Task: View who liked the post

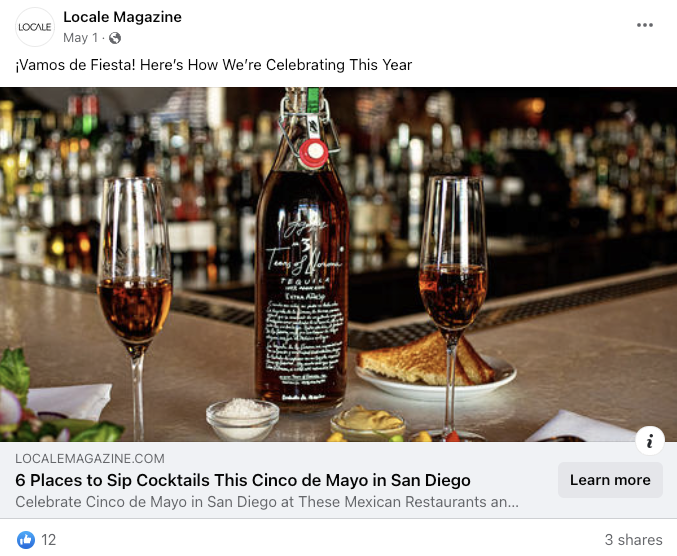Action: click(37, 539)
